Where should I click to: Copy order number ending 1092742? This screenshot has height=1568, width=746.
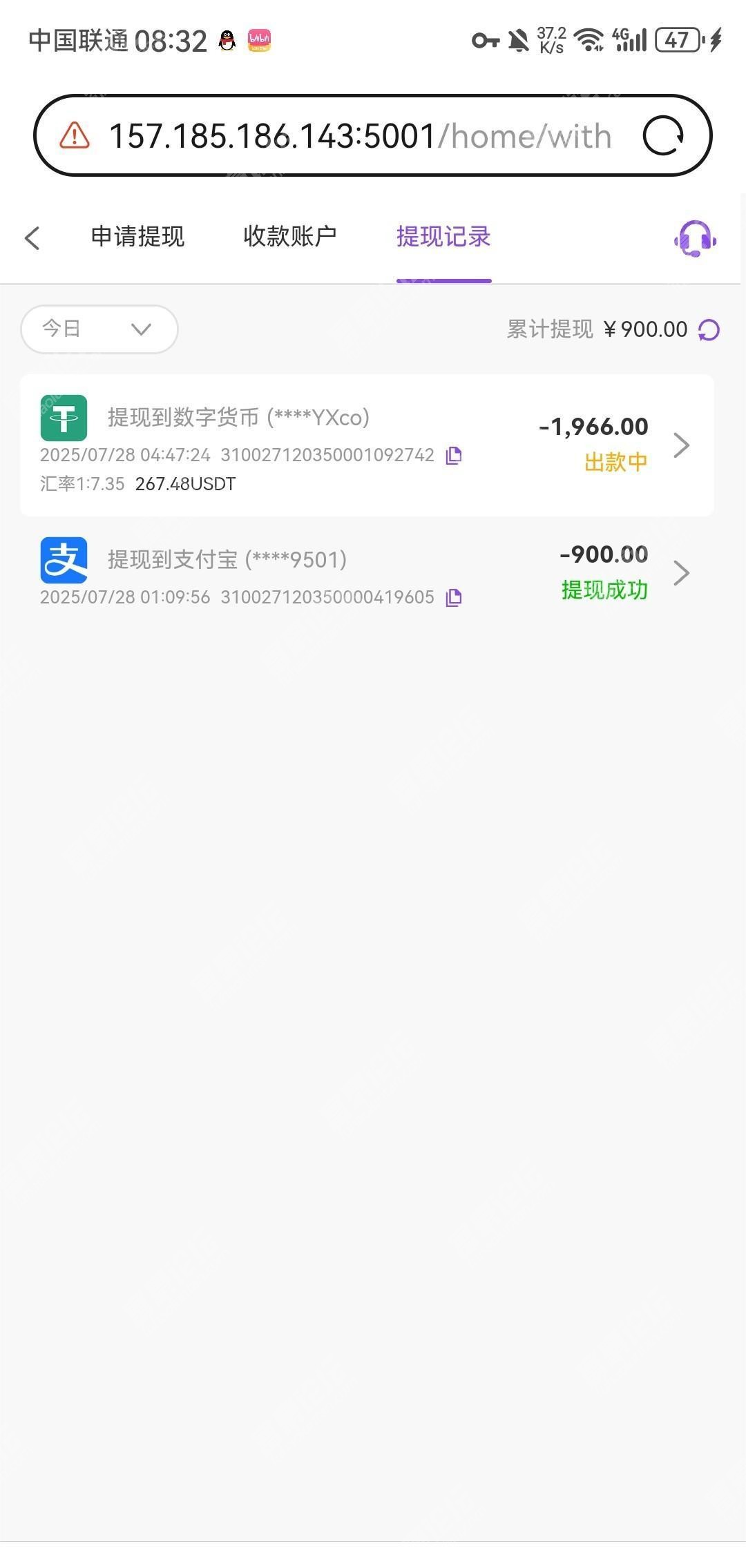454,456
